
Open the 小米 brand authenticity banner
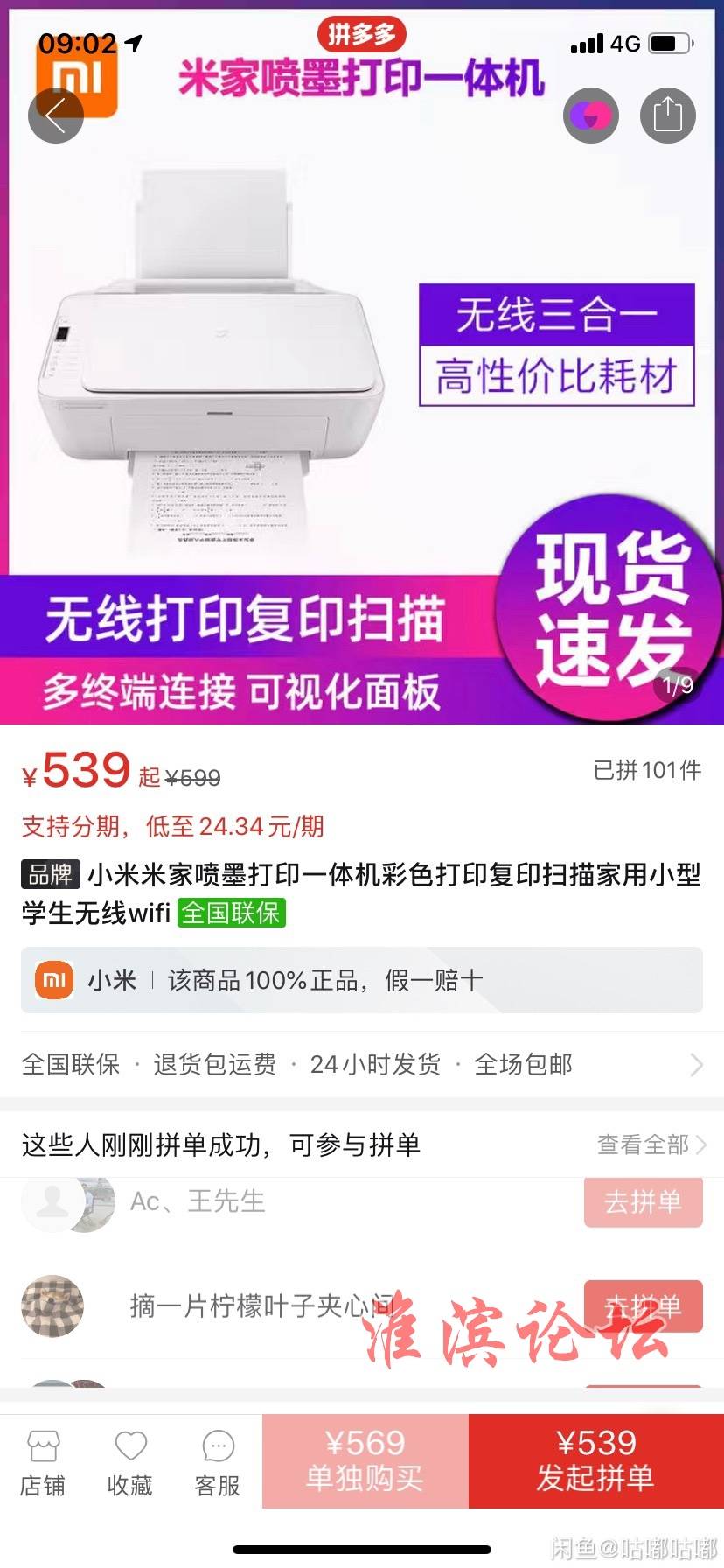point(362,980)
